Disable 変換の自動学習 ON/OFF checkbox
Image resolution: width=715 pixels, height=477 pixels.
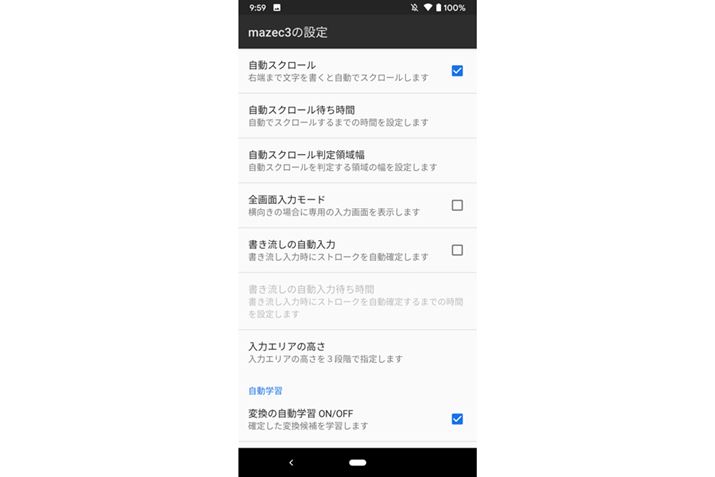[457, 419]
